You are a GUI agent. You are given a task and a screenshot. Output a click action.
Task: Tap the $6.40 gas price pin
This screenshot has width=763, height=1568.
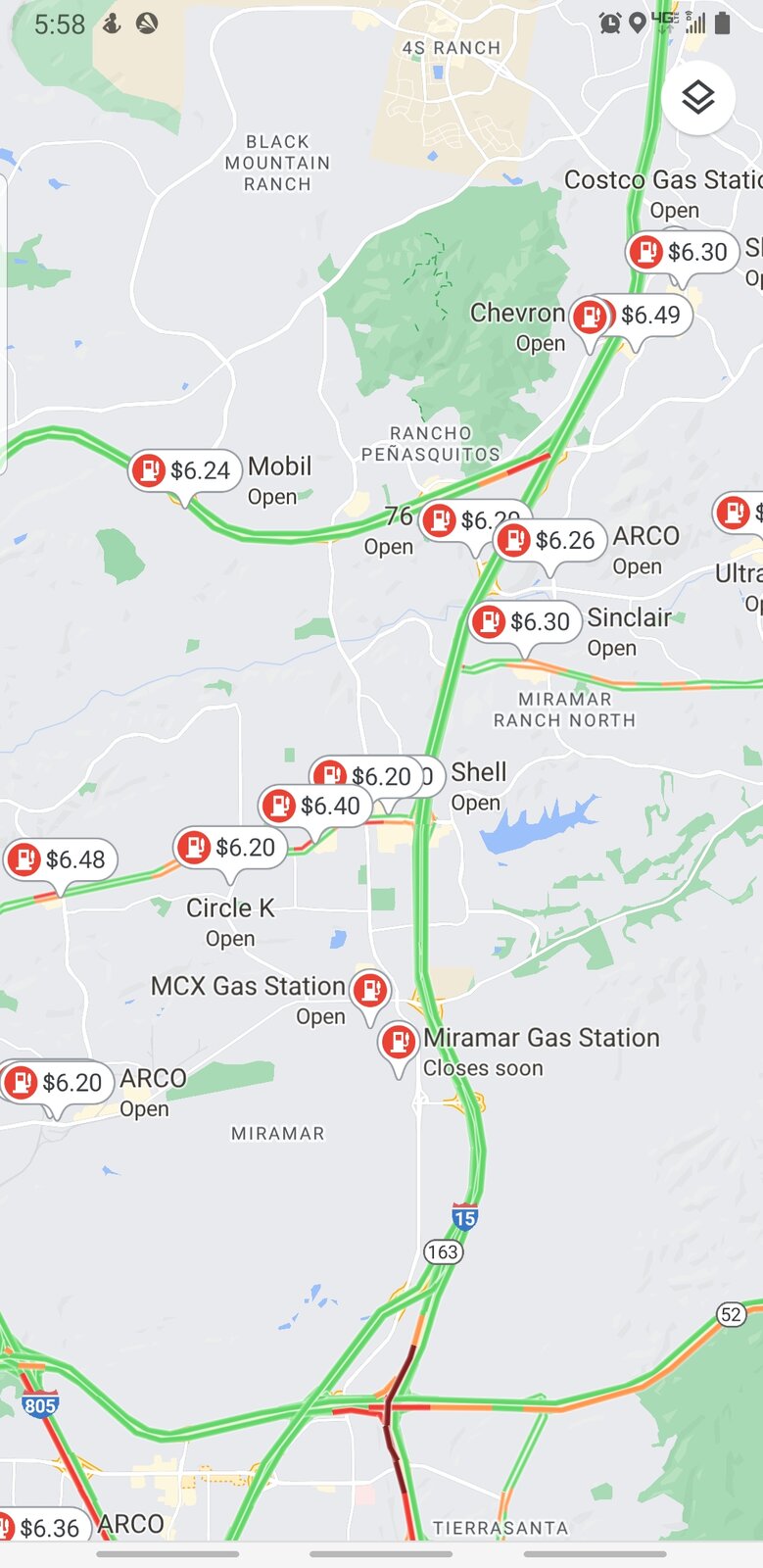[x=313, y=807]
